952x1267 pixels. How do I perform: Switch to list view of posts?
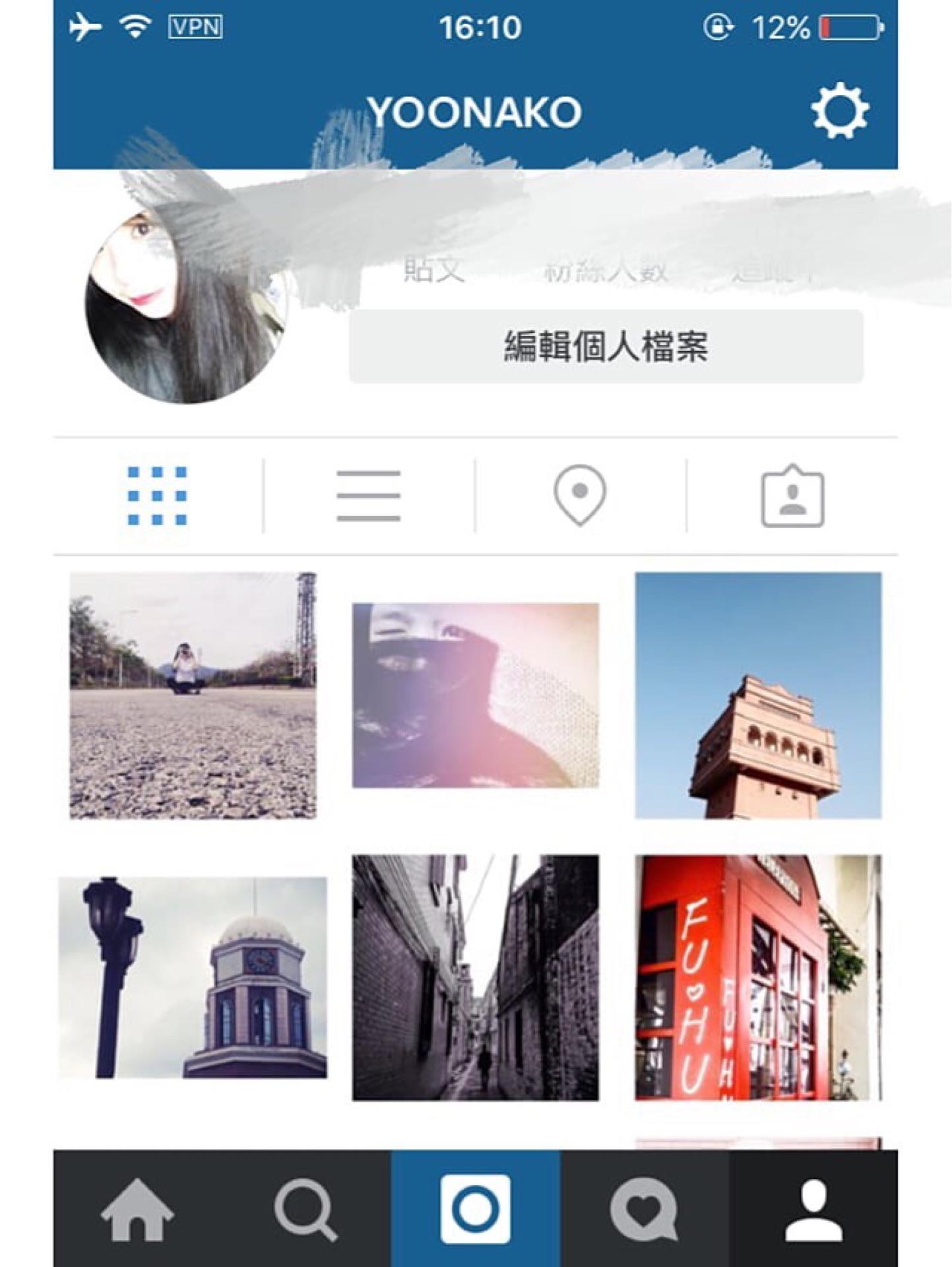368,496
